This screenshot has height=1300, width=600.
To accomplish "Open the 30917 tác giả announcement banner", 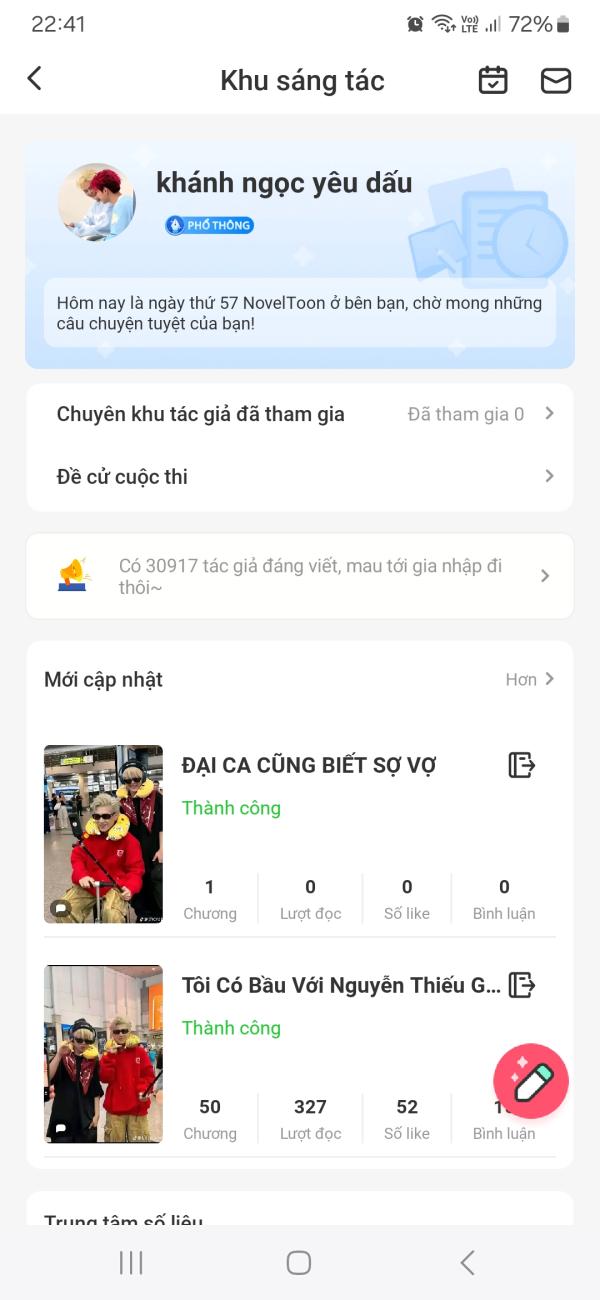I will (x=300, y=576).
